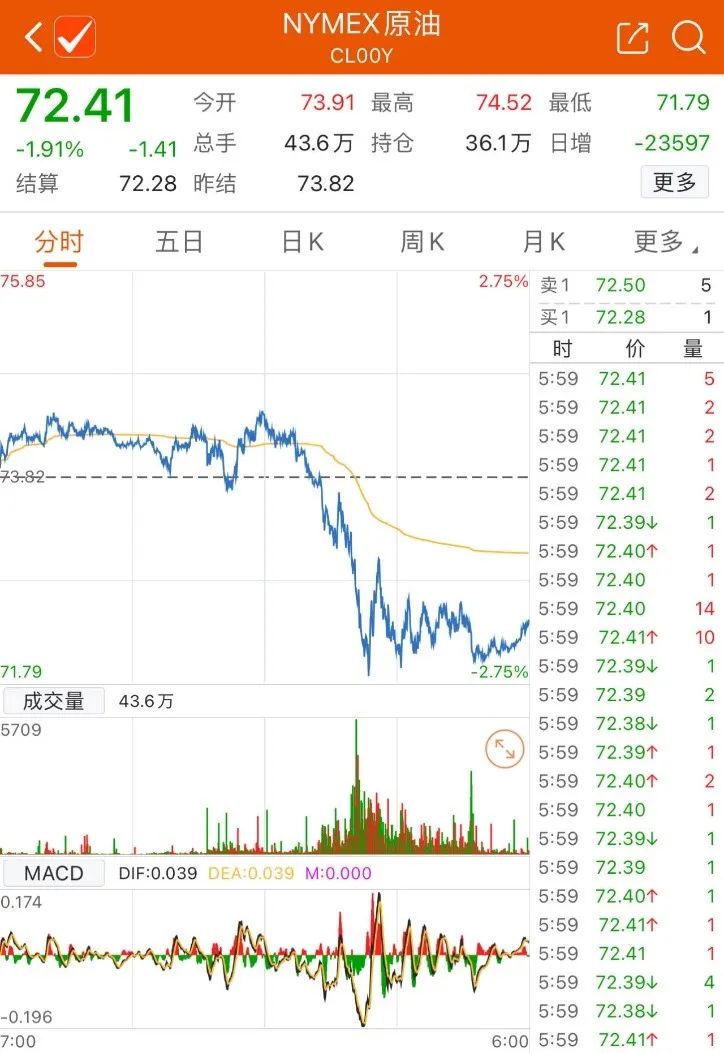This screenshot has height=1053, width=724.
Task: Share this NYMEX crude oil quote
Action: 633,38
